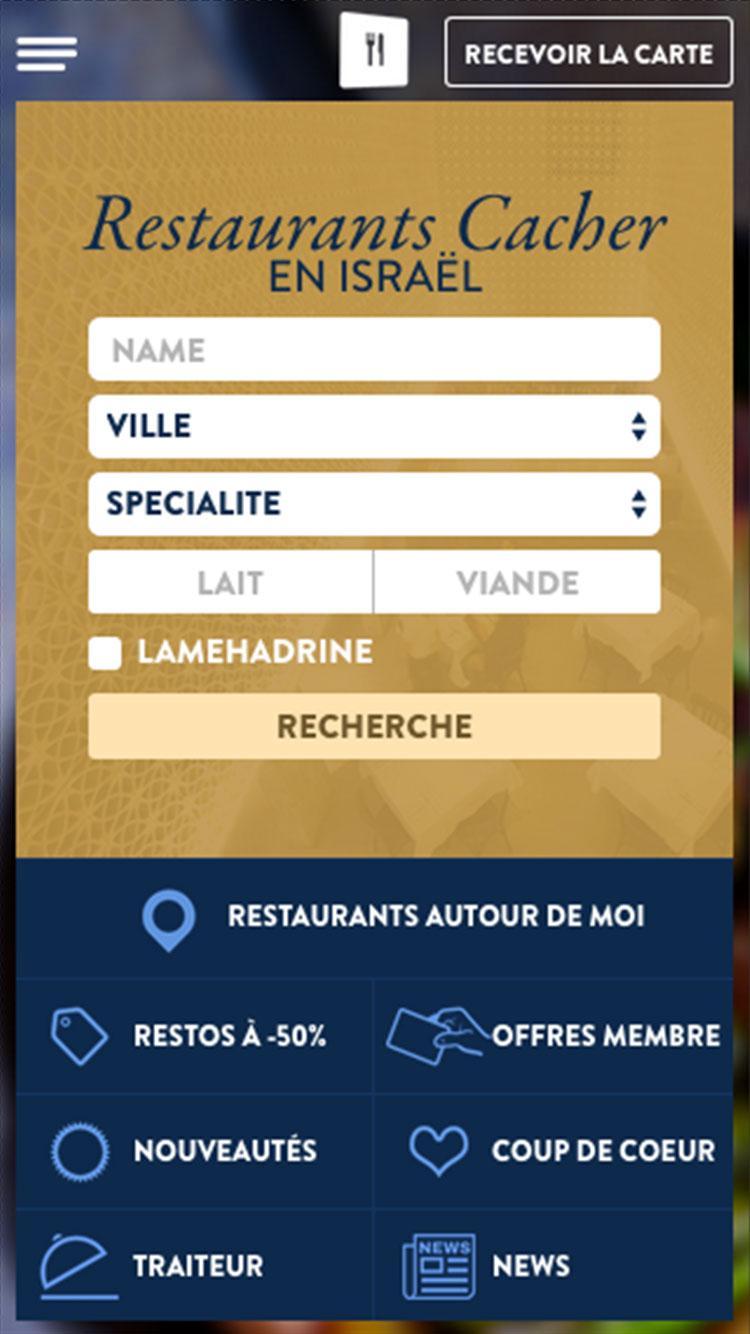Click the NAME input field
The image size is (750, 1334).
(374, 349)
